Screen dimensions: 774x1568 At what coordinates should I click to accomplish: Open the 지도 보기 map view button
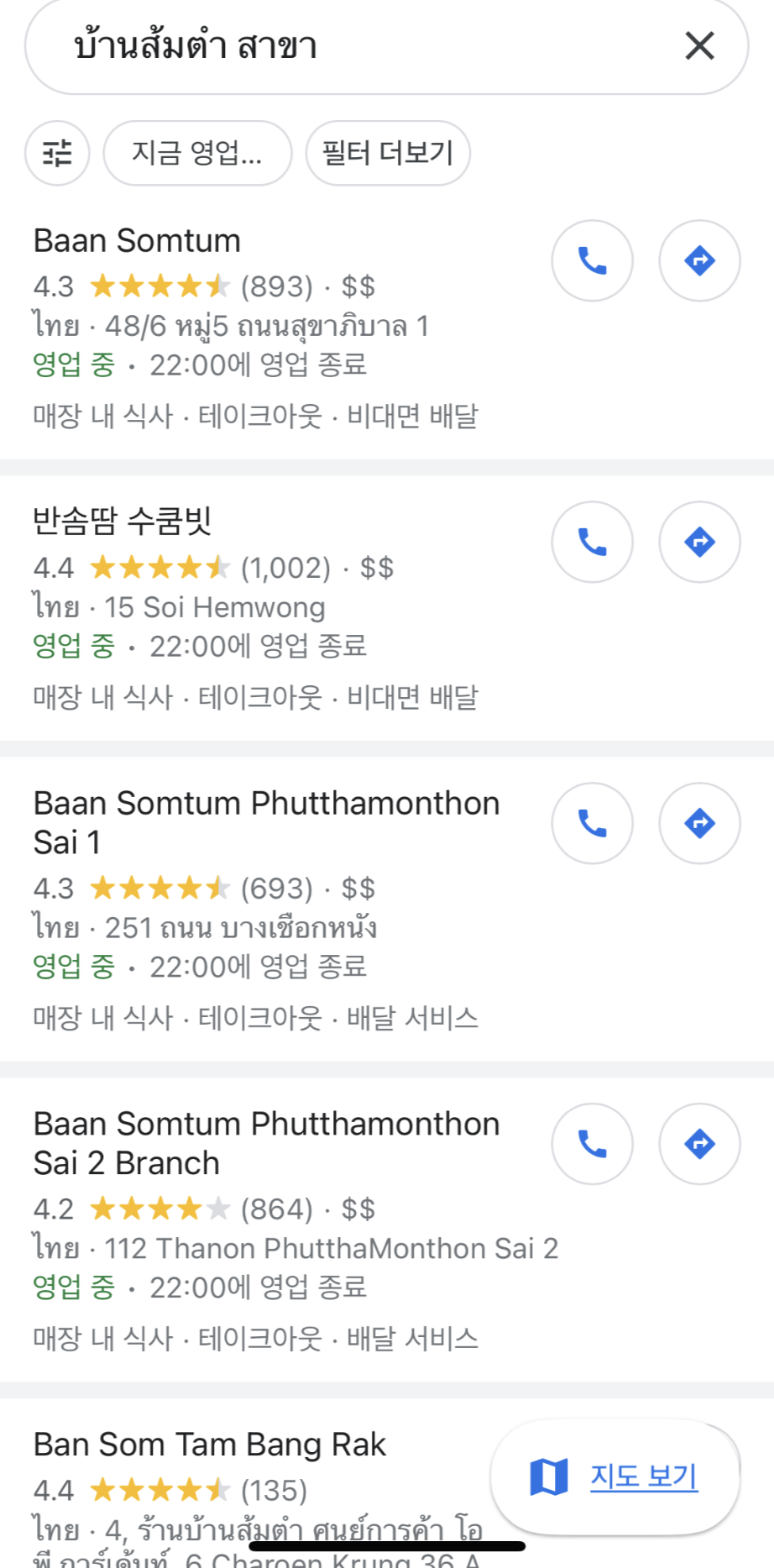(615, 1476)
